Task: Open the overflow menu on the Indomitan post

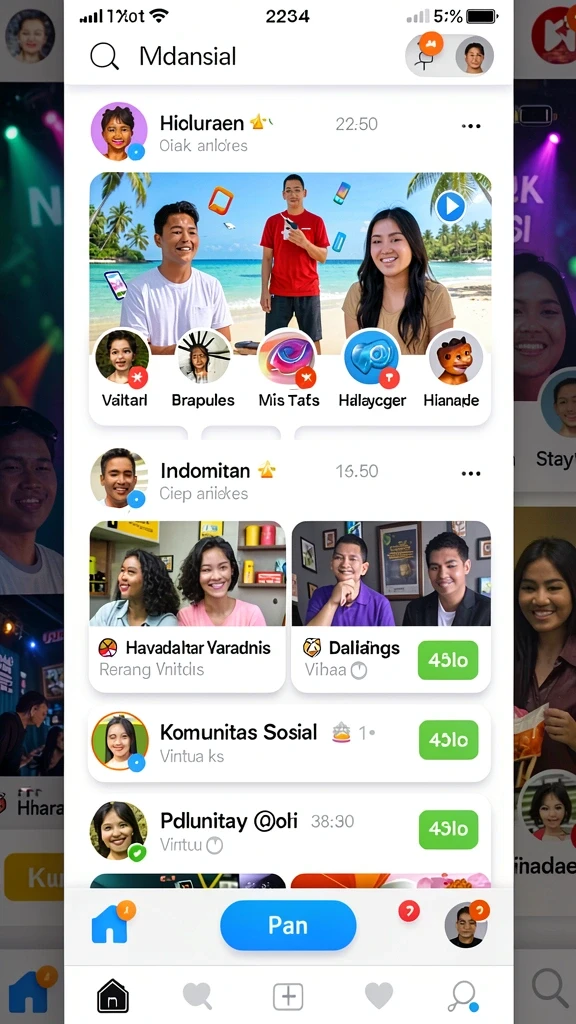Action: click(471, 473)
